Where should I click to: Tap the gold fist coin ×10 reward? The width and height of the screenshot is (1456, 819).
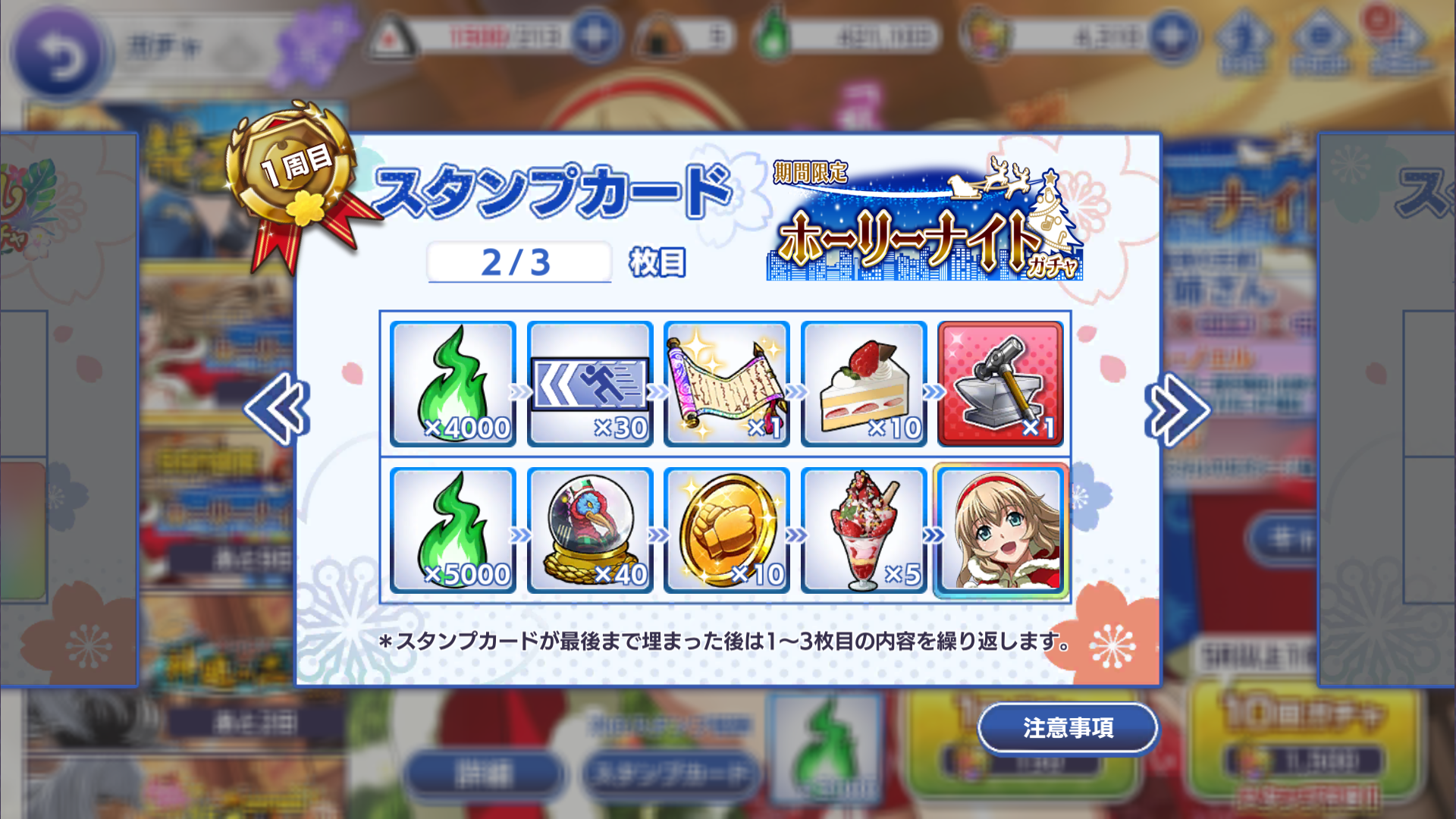pos(726,530)
